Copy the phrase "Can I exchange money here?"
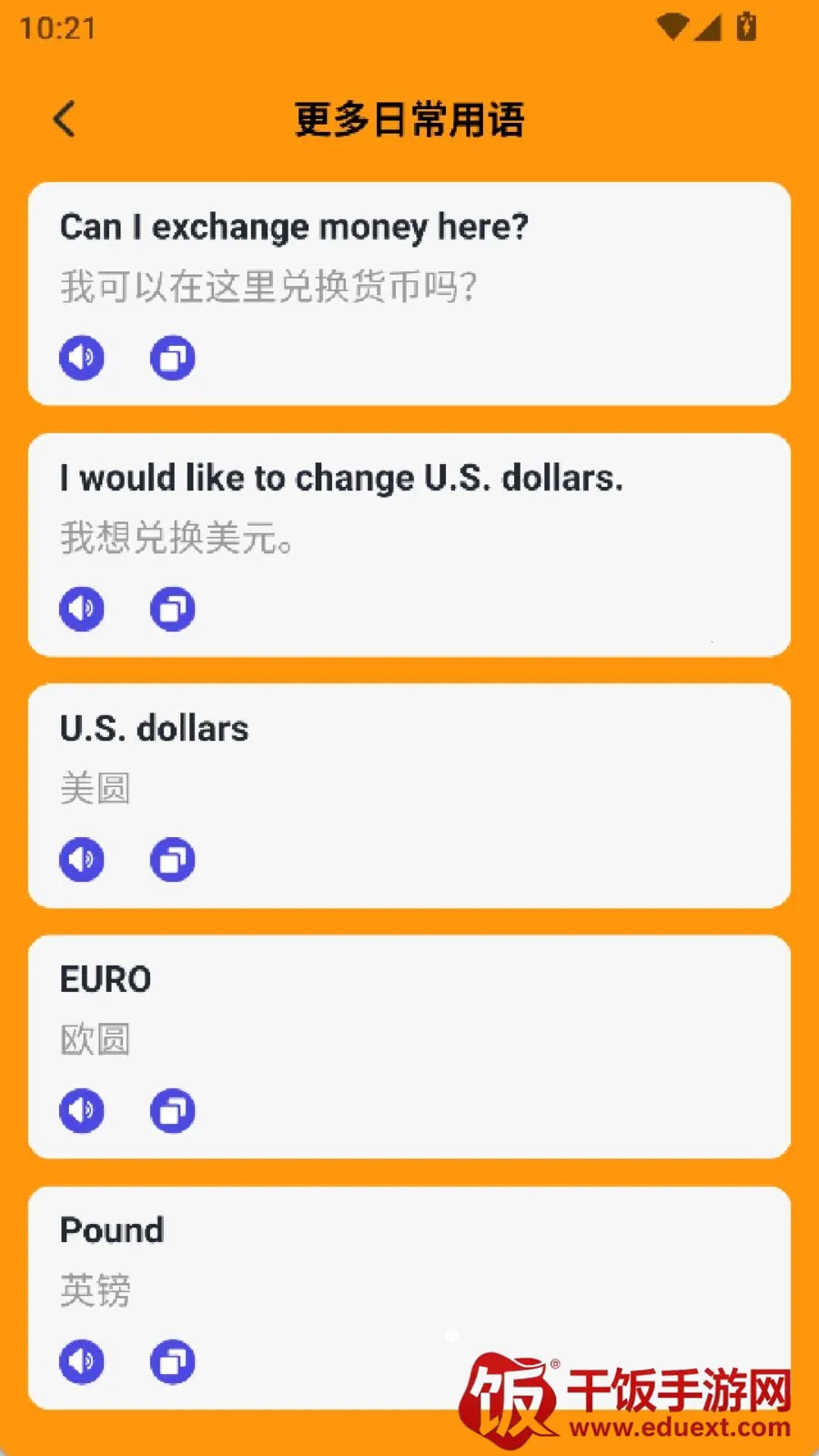 pyautogui.click(x=173, y=358)
